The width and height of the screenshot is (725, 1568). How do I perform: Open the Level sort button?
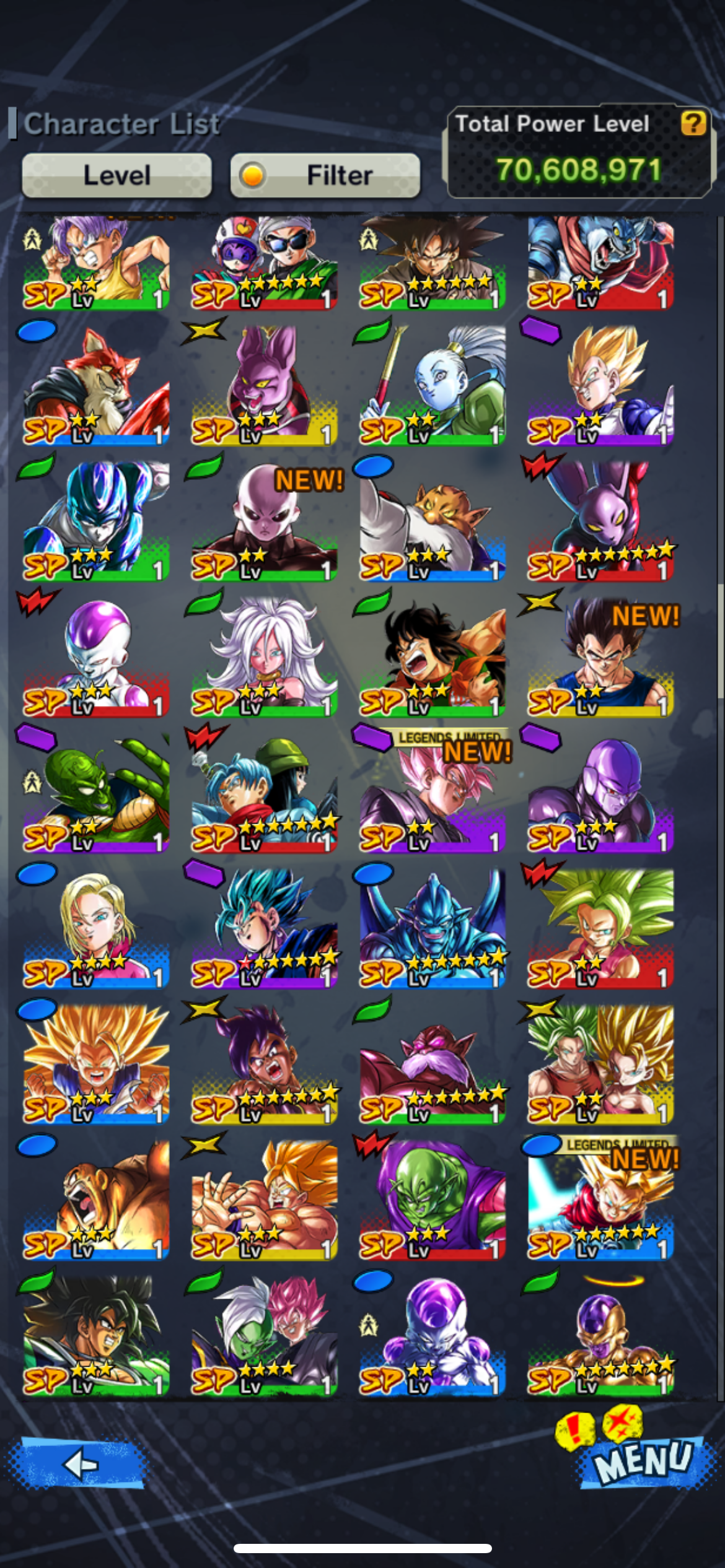tap(116, 175)
